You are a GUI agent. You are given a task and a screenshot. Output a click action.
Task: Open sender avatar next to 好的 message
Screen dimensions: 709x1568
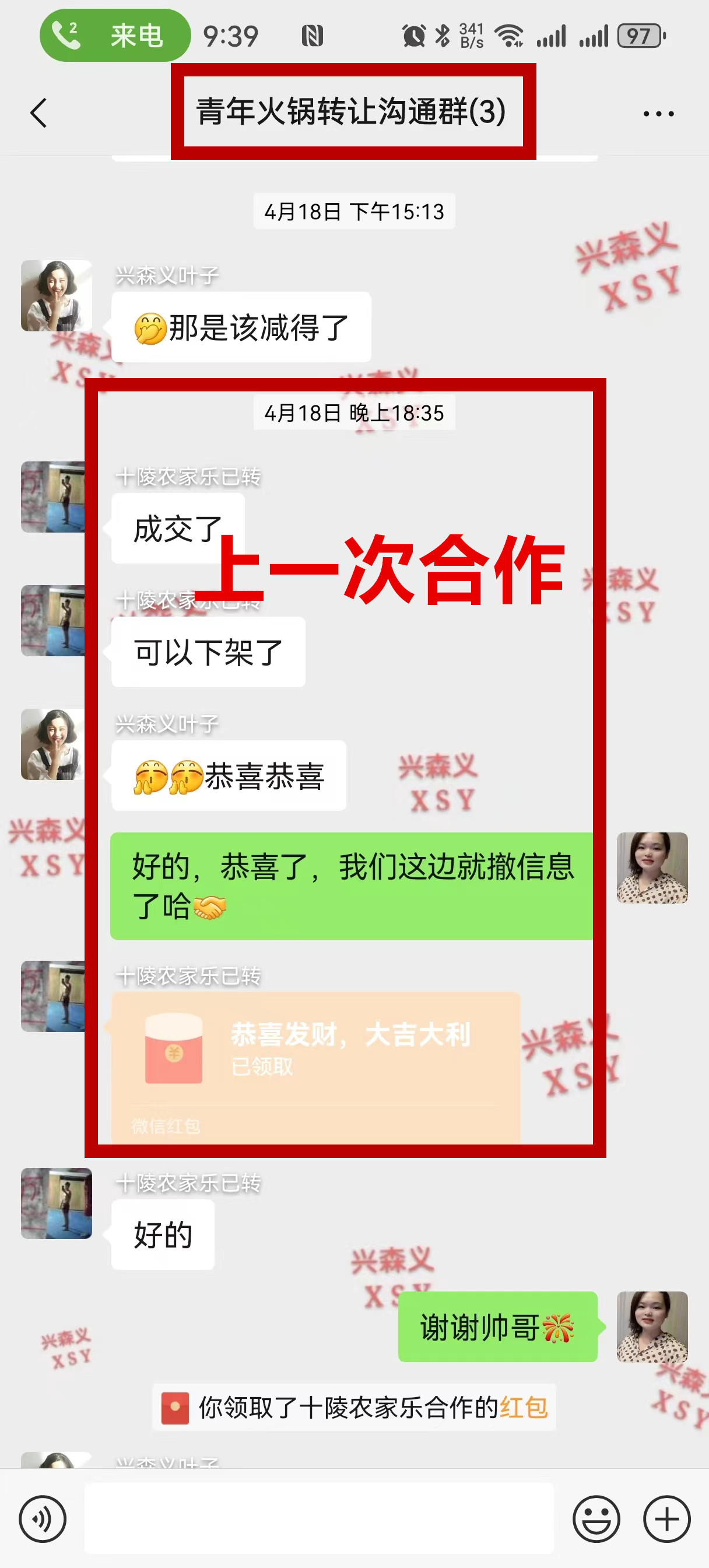[x=56, y=1203]
